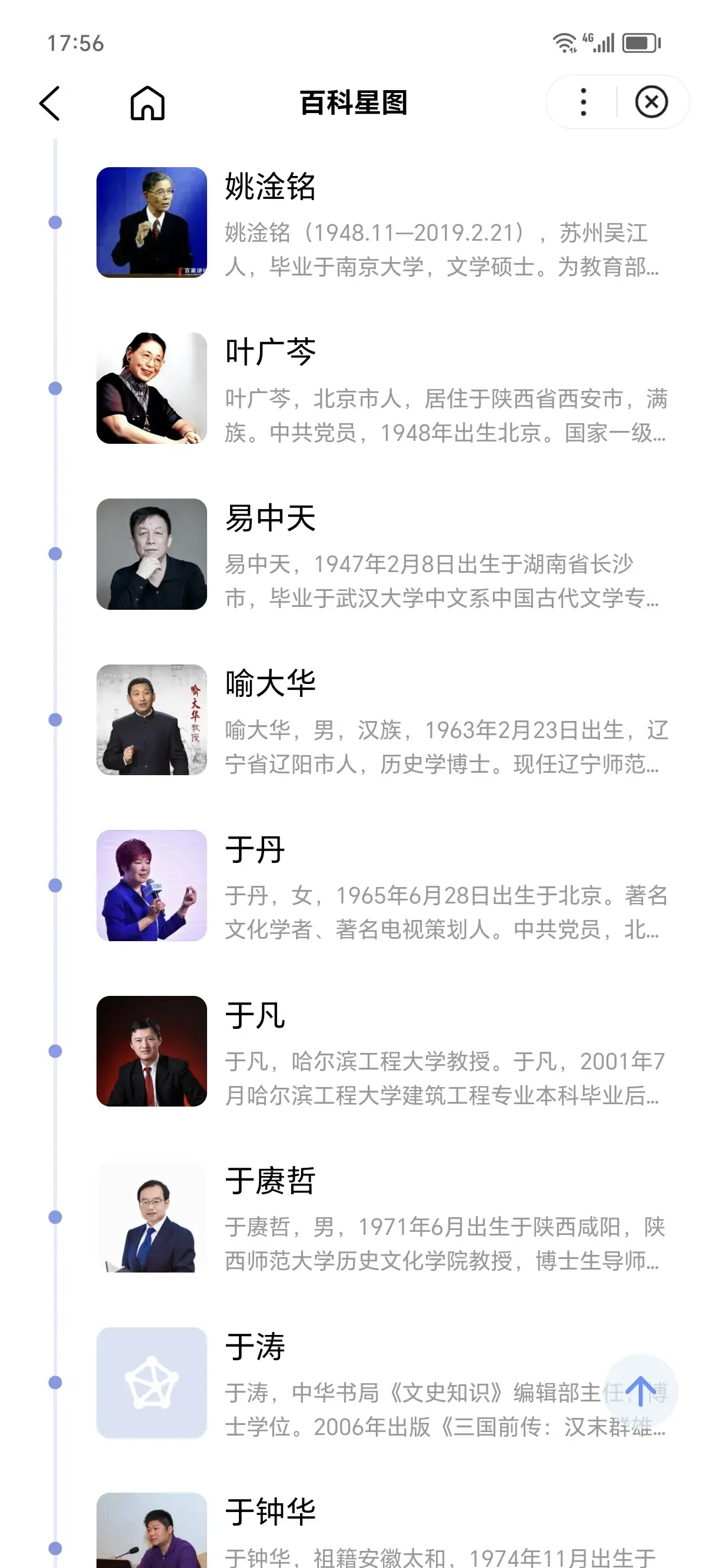View the entry for 喻大华
Viewport: 706px width, 1568px height.
(x=384, y=719)
